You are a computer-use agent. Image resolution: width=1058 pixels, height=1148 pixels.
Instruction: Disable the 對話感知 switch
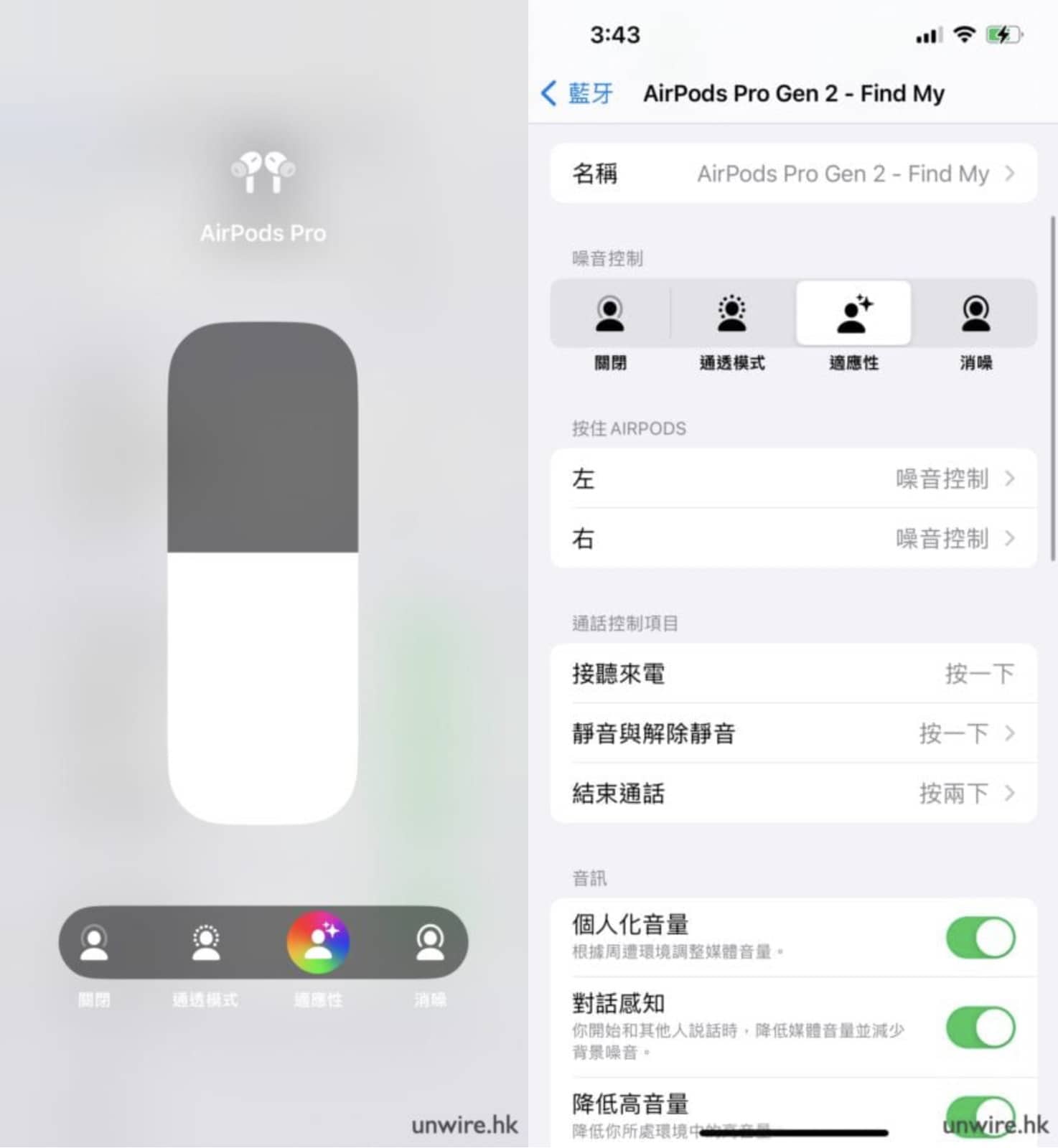[980, 1027]
